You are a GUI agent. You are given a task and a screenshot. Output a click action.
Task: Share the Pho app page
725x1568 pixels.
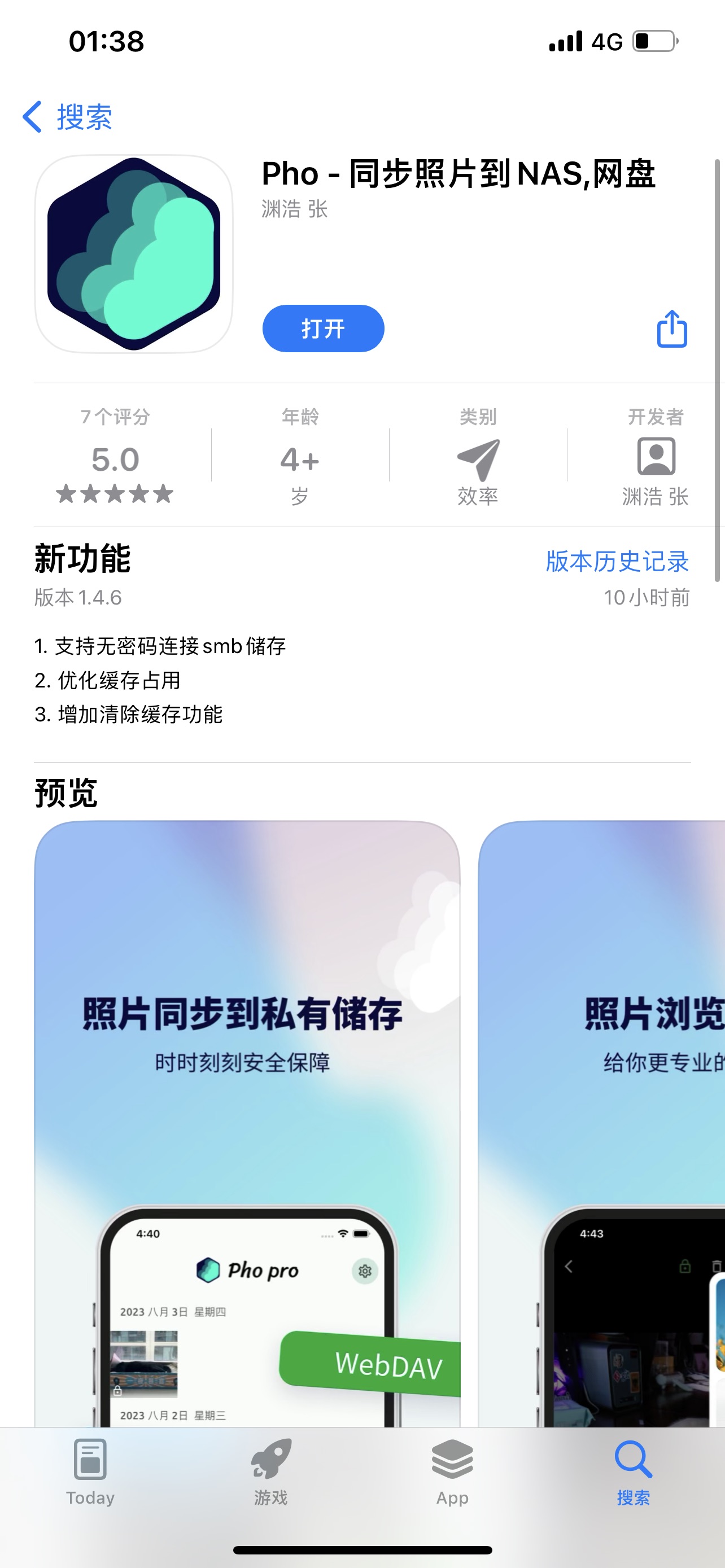[671, 329]
